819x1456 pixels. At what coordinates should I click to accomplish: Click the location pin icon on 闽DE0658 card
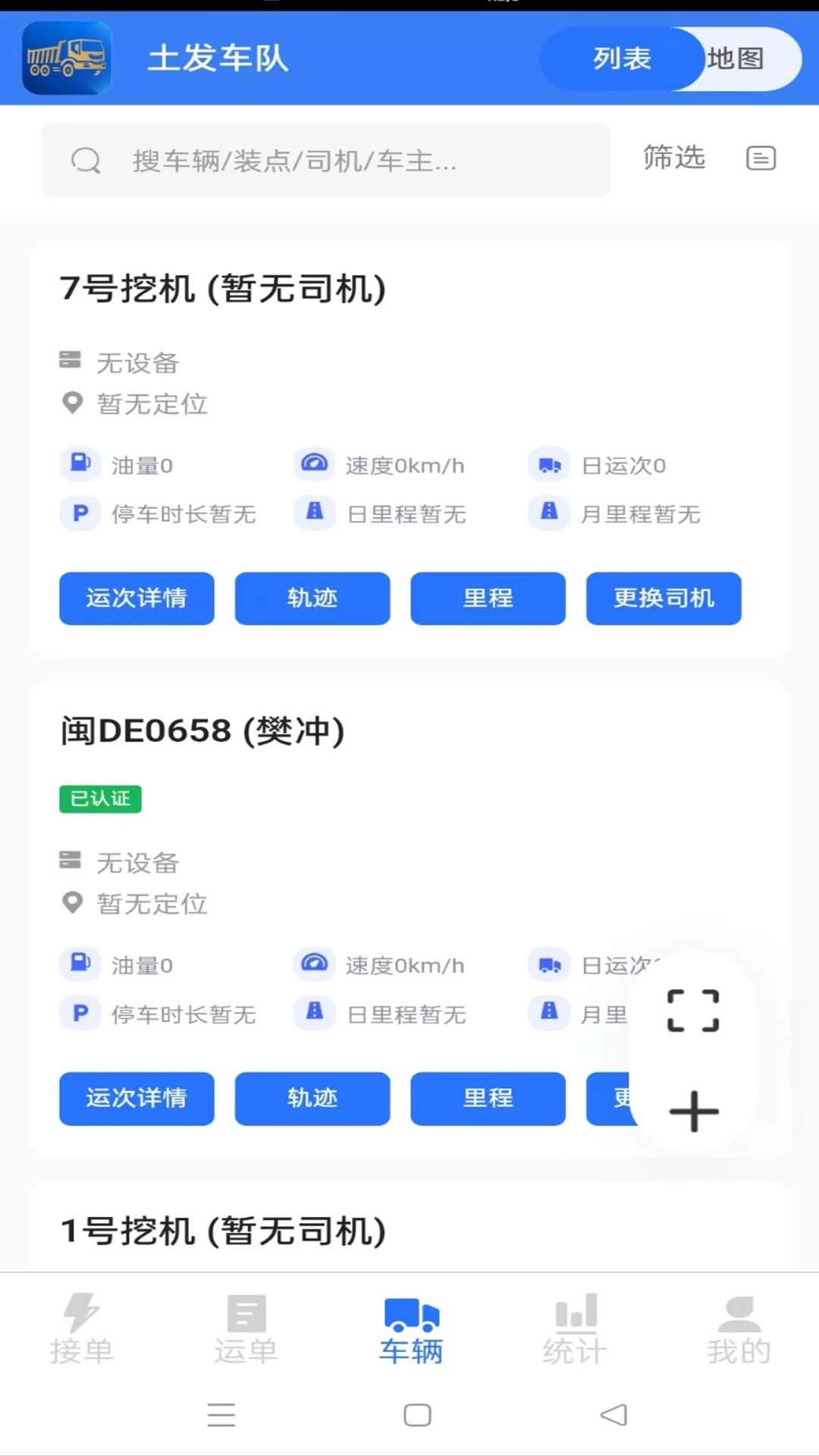click(x=73, y=903)
